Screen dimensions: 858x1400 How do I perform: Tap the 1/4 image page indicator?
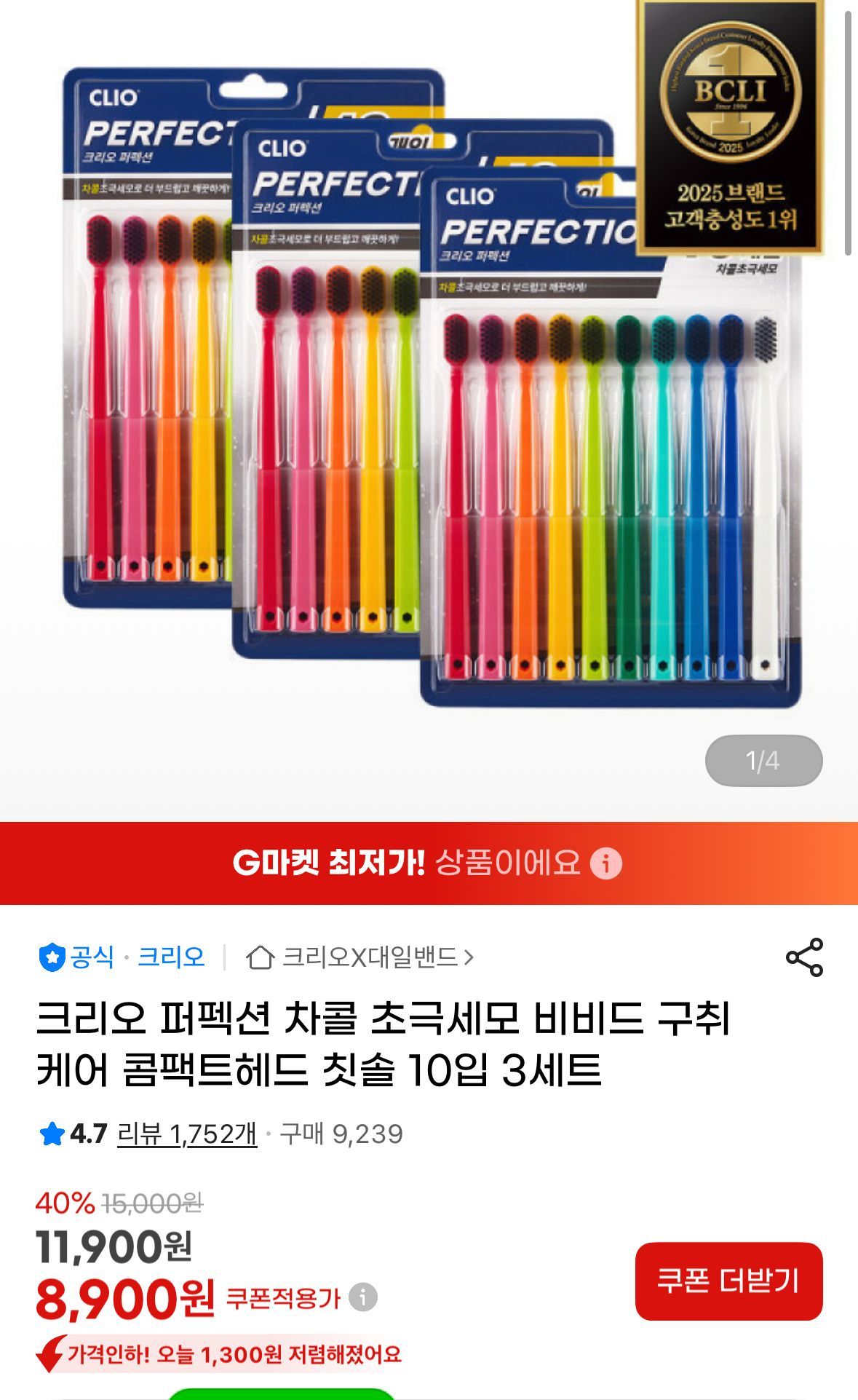(763, 761)
